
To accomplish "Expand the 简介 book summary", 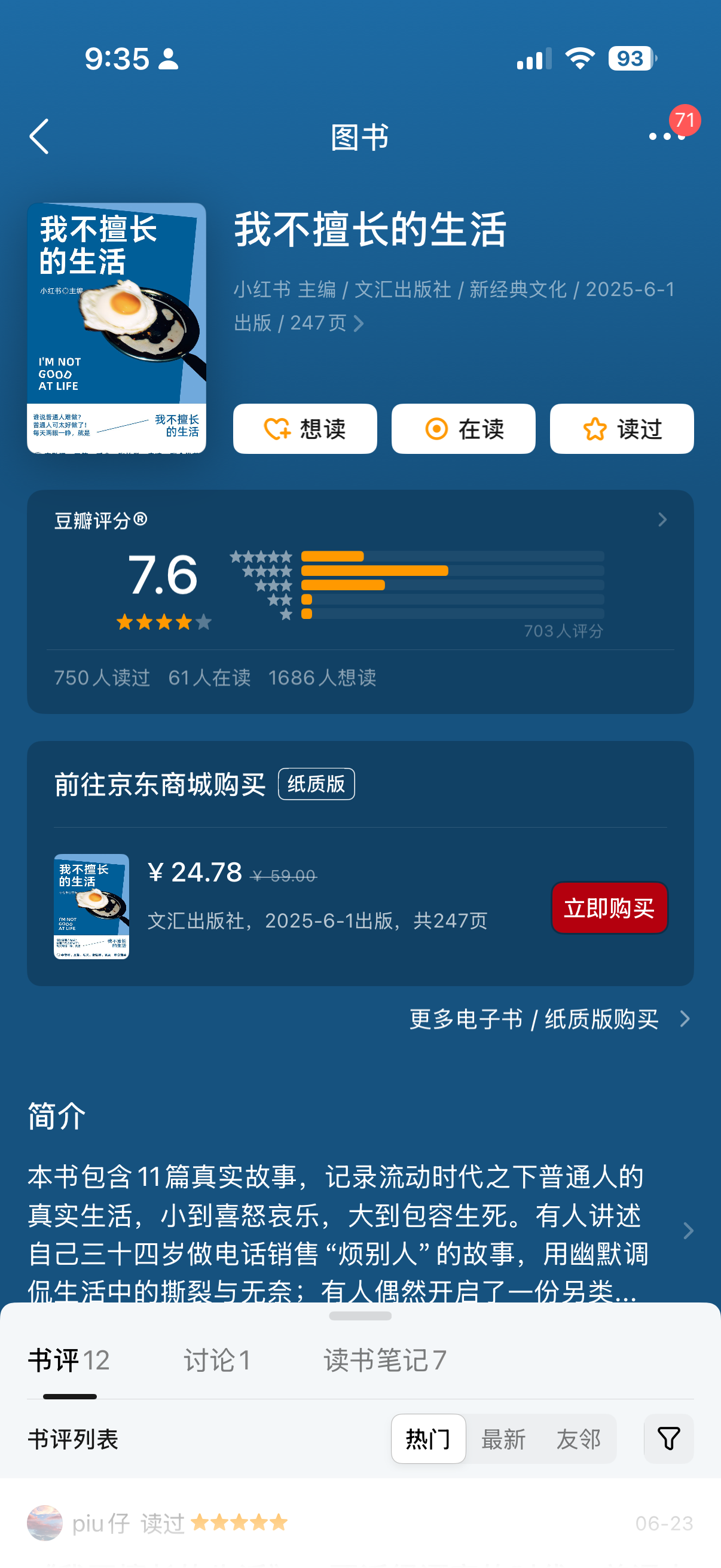I will click(688, 1231).
